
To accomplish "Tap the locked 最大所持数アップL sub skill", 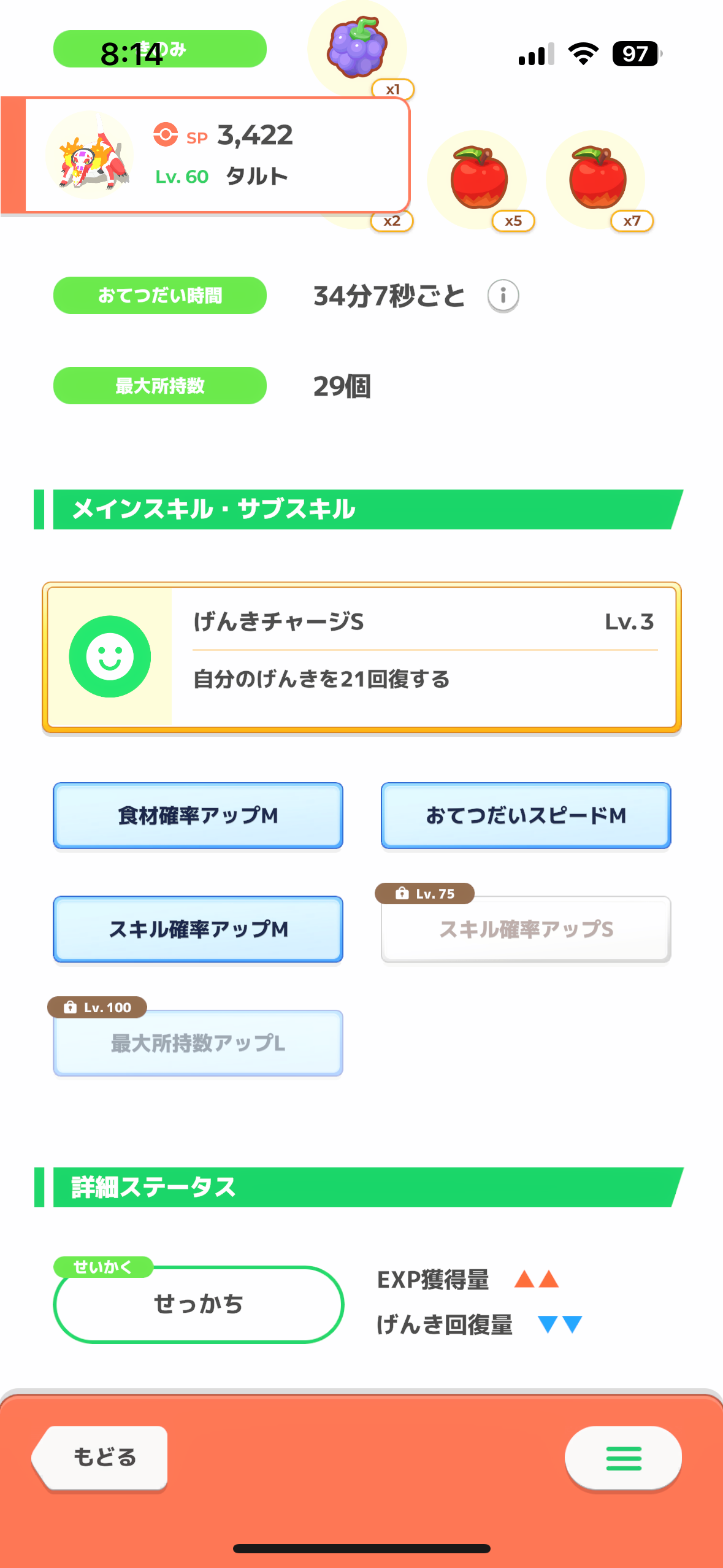I will [198, 1043].
